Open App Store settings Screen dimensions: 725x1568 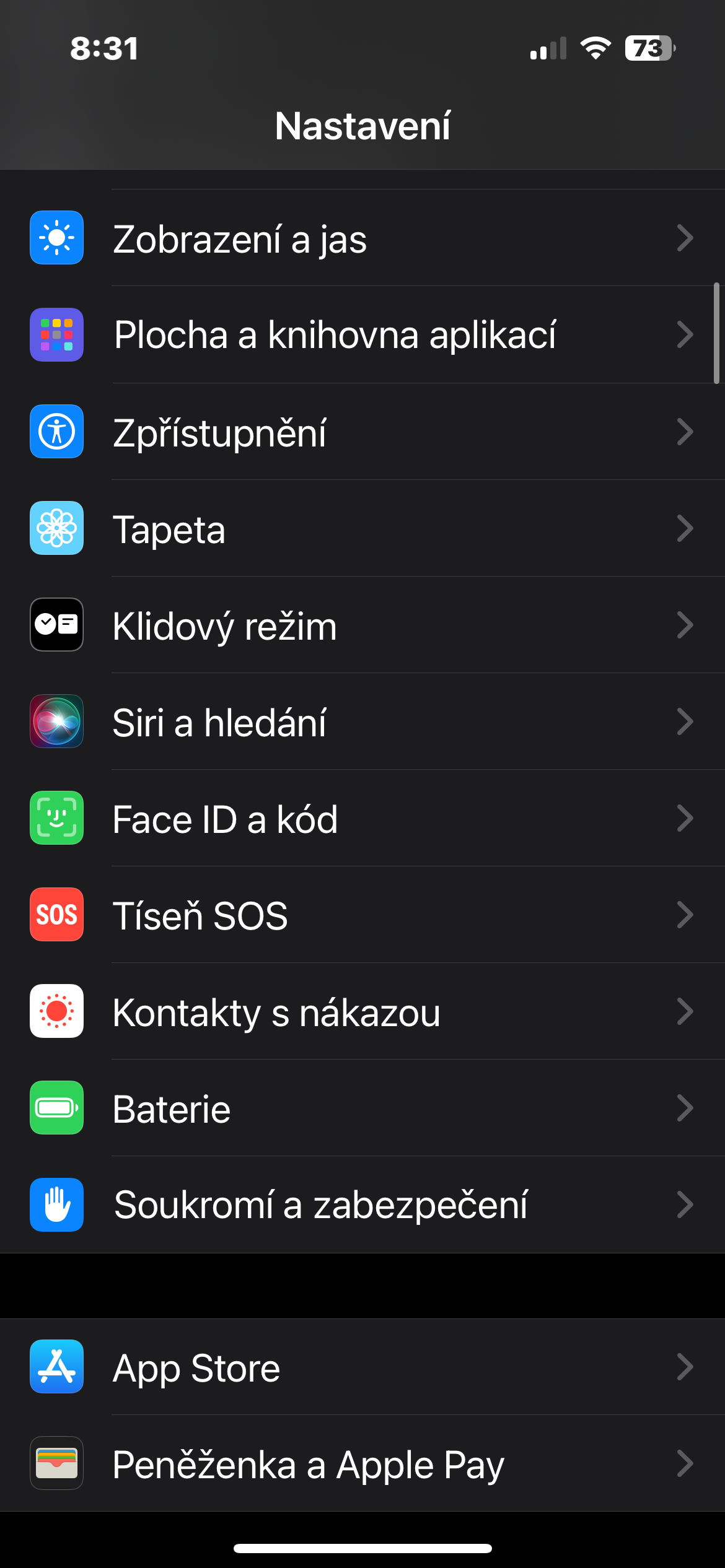tap(362, 1367)
